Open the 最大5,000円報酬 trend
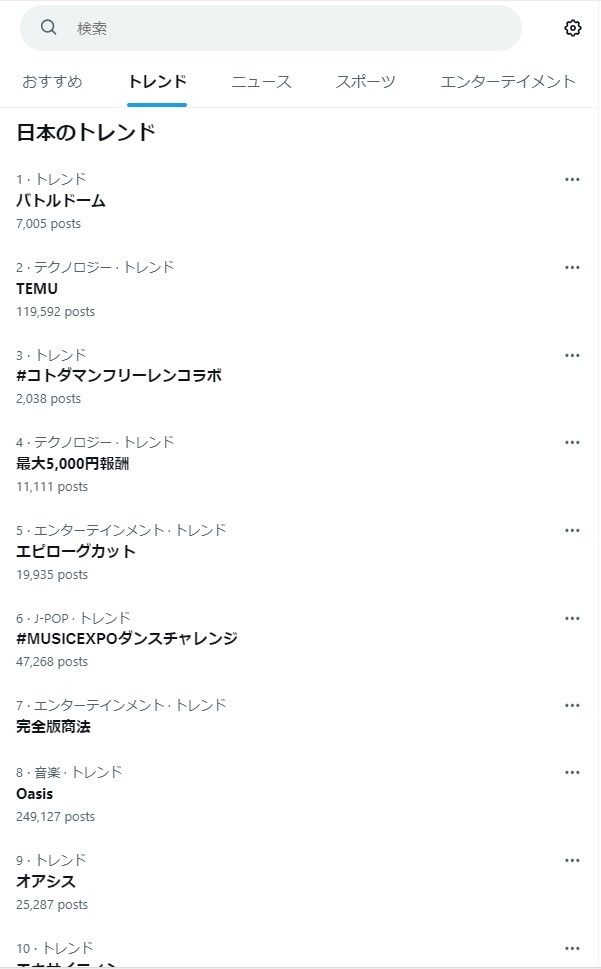Image resolution: width=601 pixels, height=969 pixels. click(x=73, y=463)
